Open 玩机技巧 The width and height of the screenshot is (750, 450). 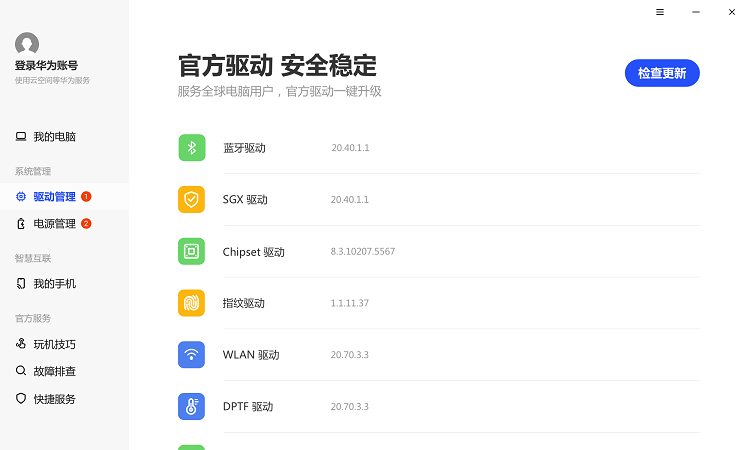54,344
